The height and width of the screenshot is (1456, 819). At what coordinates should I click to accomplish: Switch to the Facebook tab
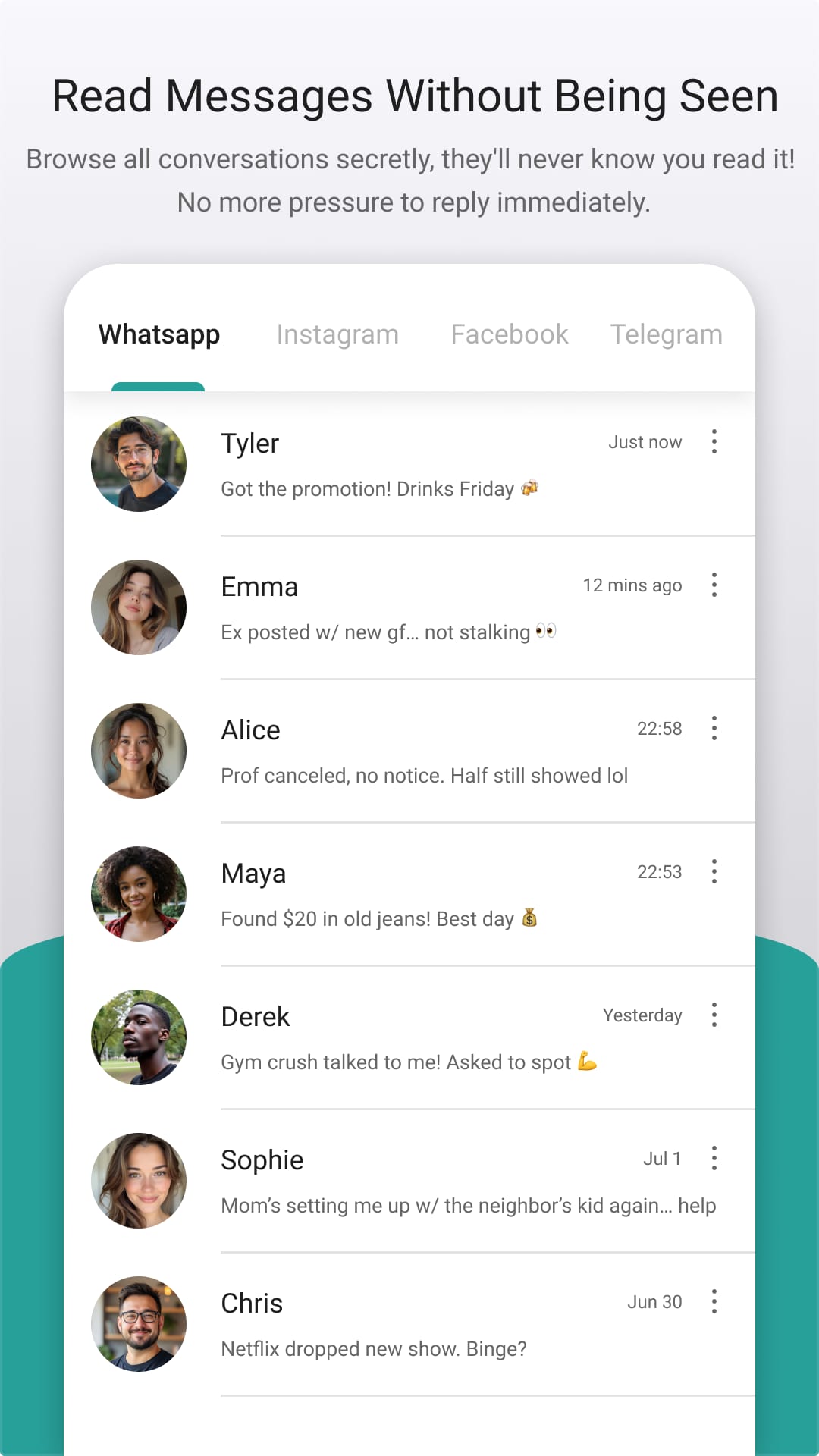[509, 334]
